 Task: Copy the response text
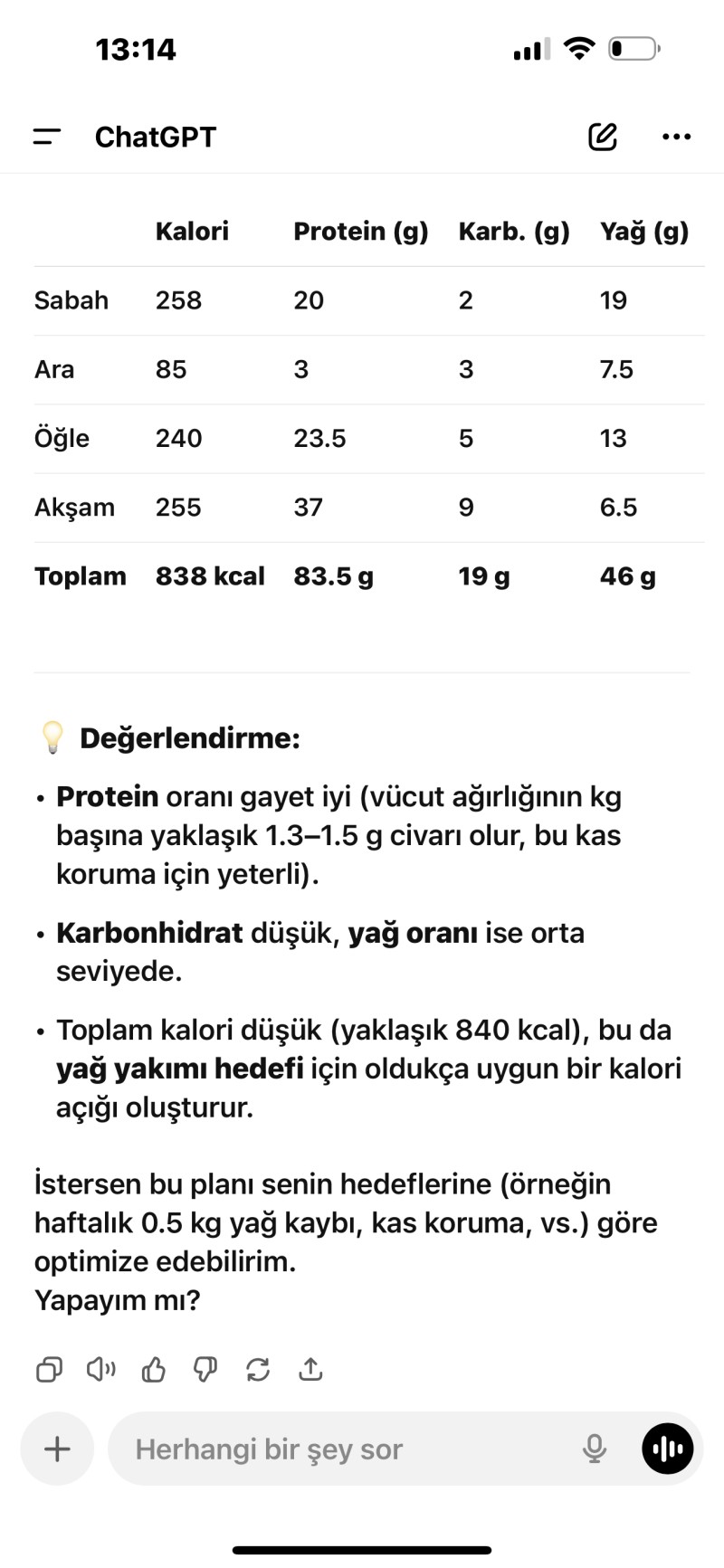pyautogui.click(x=49, y=1370)
